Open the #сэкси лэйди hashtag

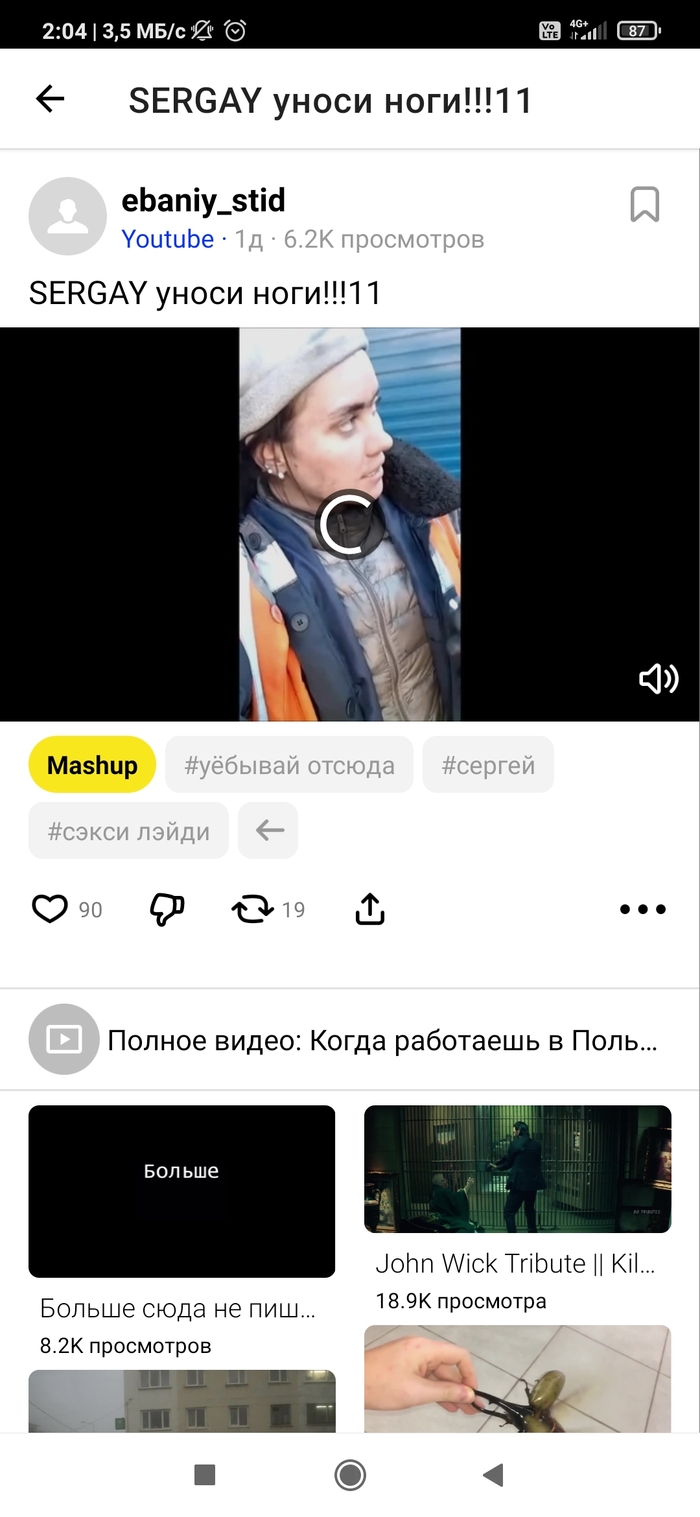pyautogui.click(x=128, y=831)
